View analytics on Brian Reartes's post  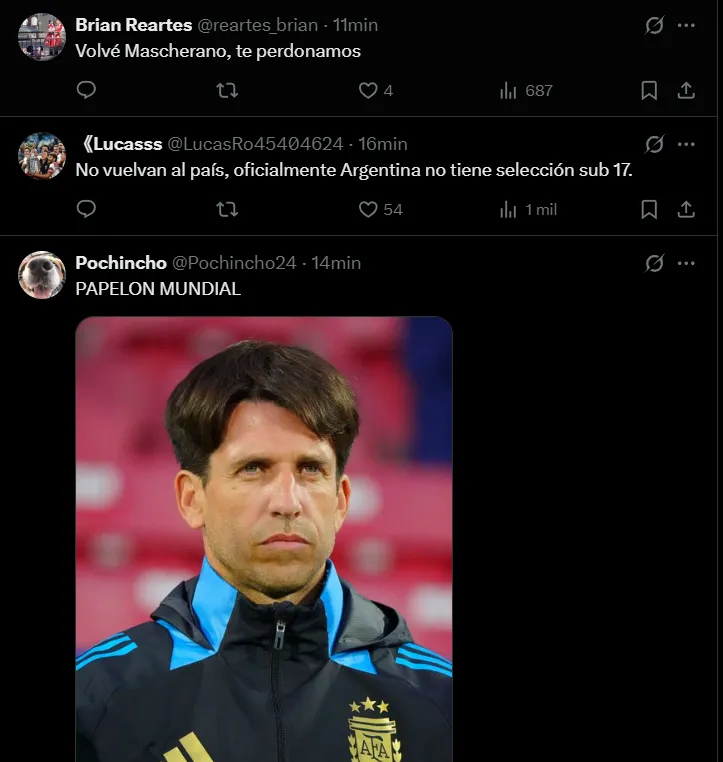click(x=508, y=90)
